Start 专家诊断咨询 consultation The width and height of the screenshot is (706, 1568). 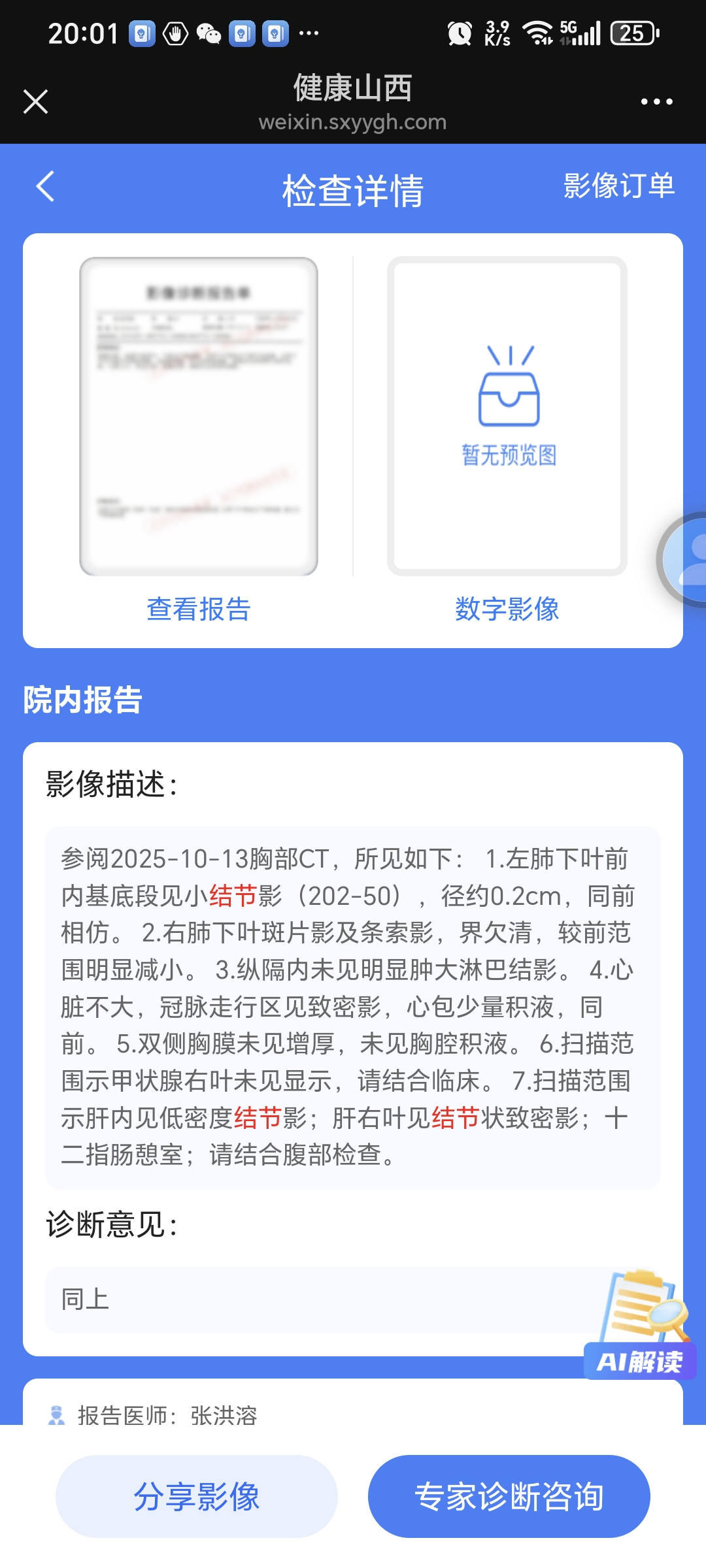pyautogui.click(x=509, y=1496)
